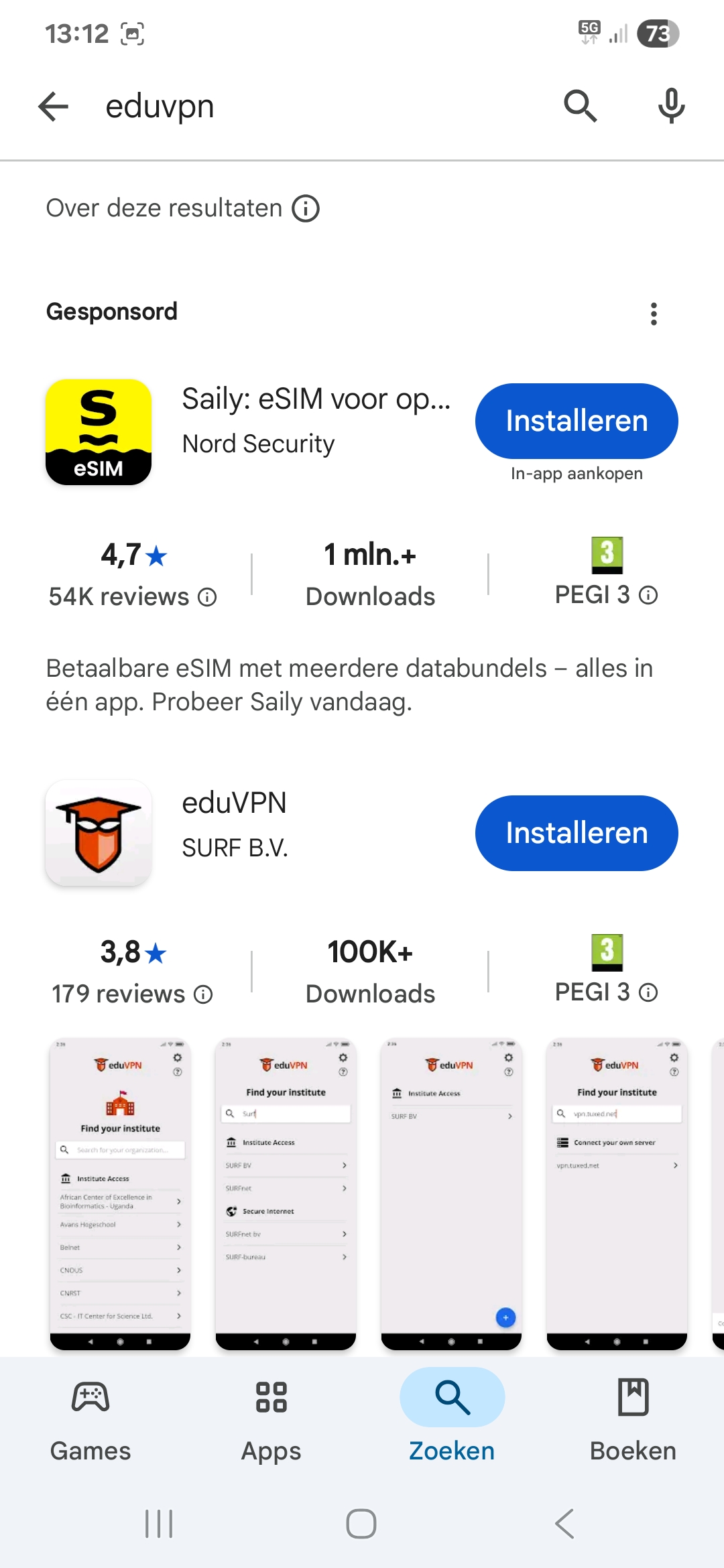Viewport: 724px width, 1568px height.
Task: Select the Zoeken tab
Action: 452,1419
